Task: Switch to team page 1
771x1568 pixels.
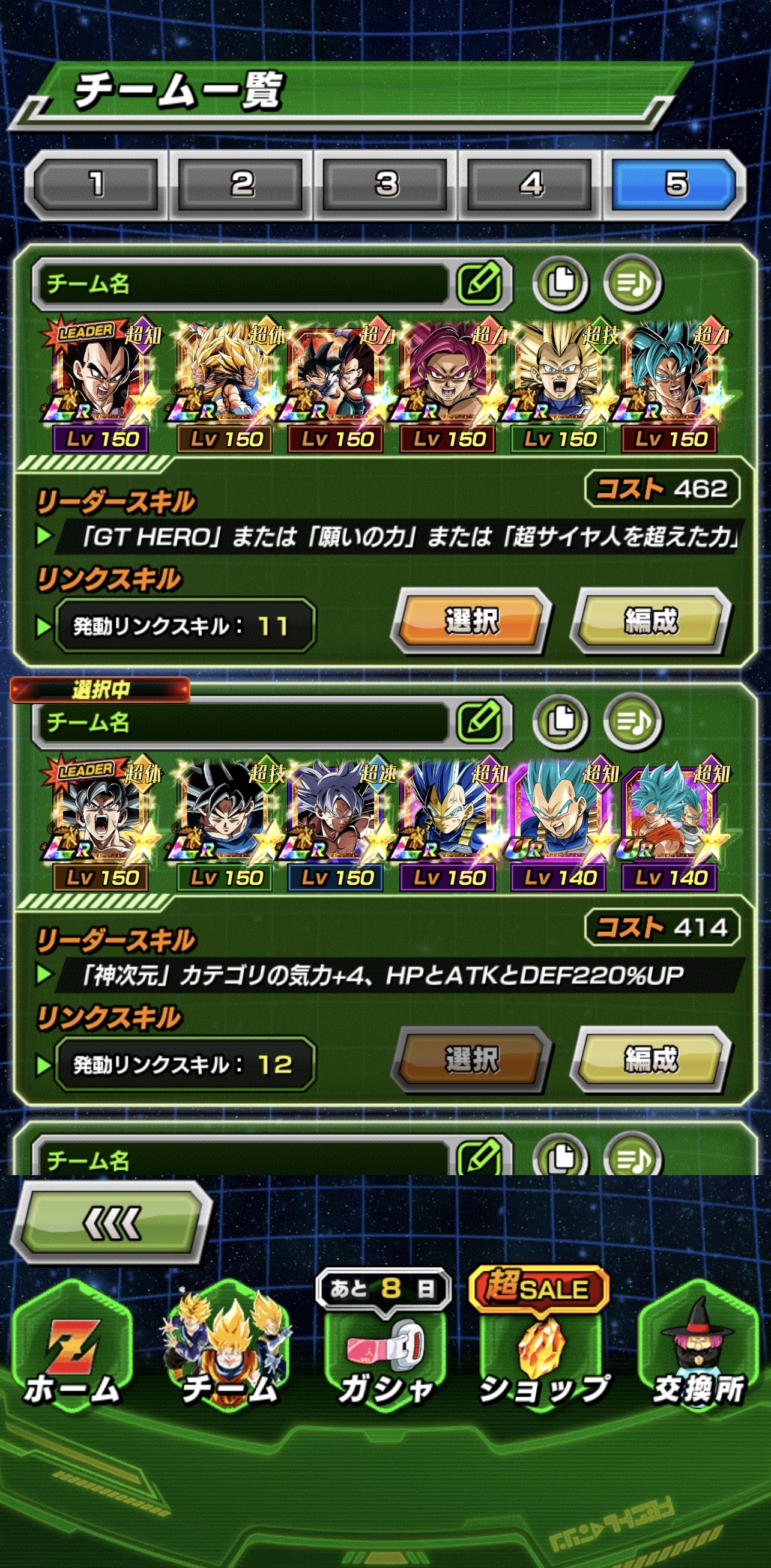Action: click(95, 184)
